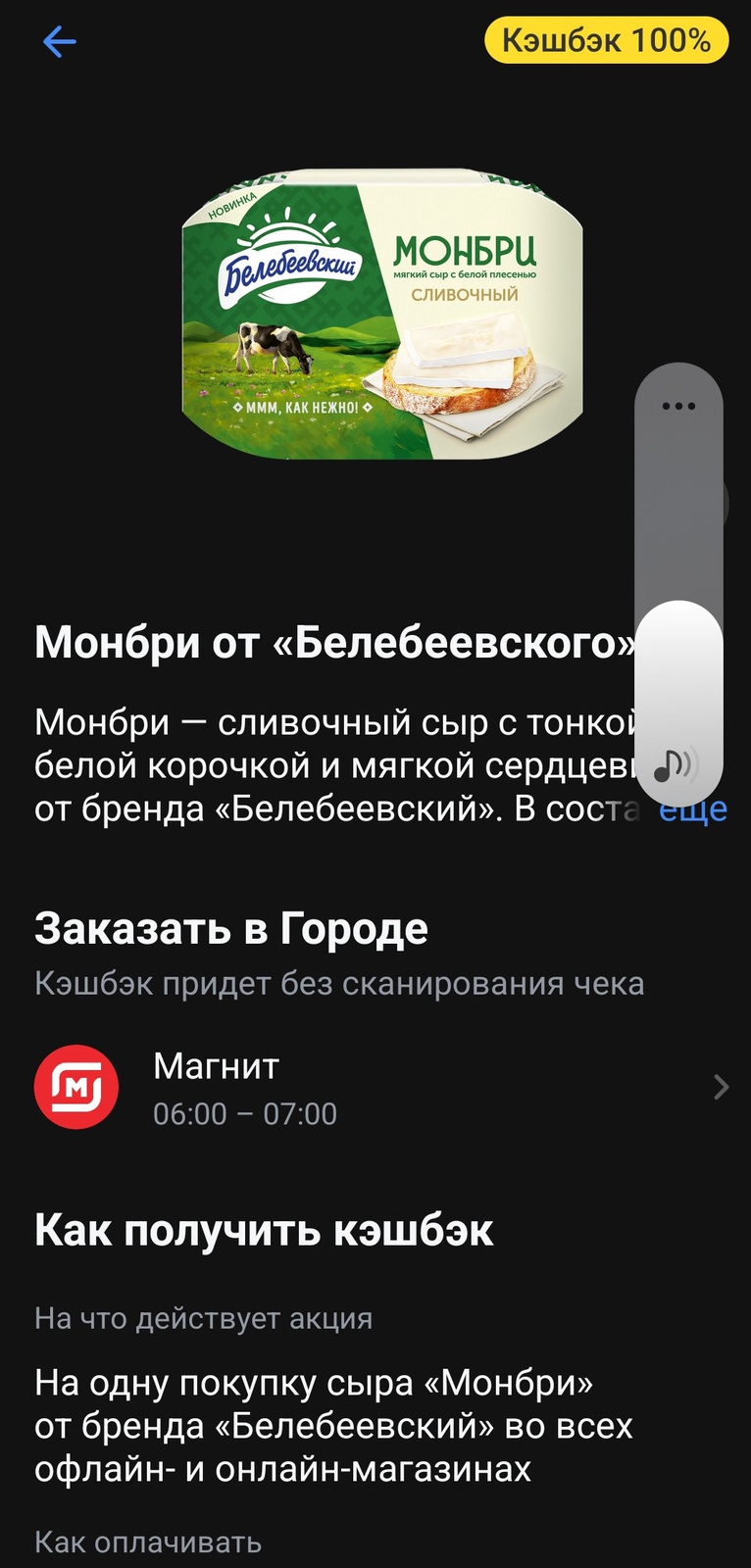Tap the media sound note icon
This screenshot has height=1568, width=751.
[x=676, y=764]
